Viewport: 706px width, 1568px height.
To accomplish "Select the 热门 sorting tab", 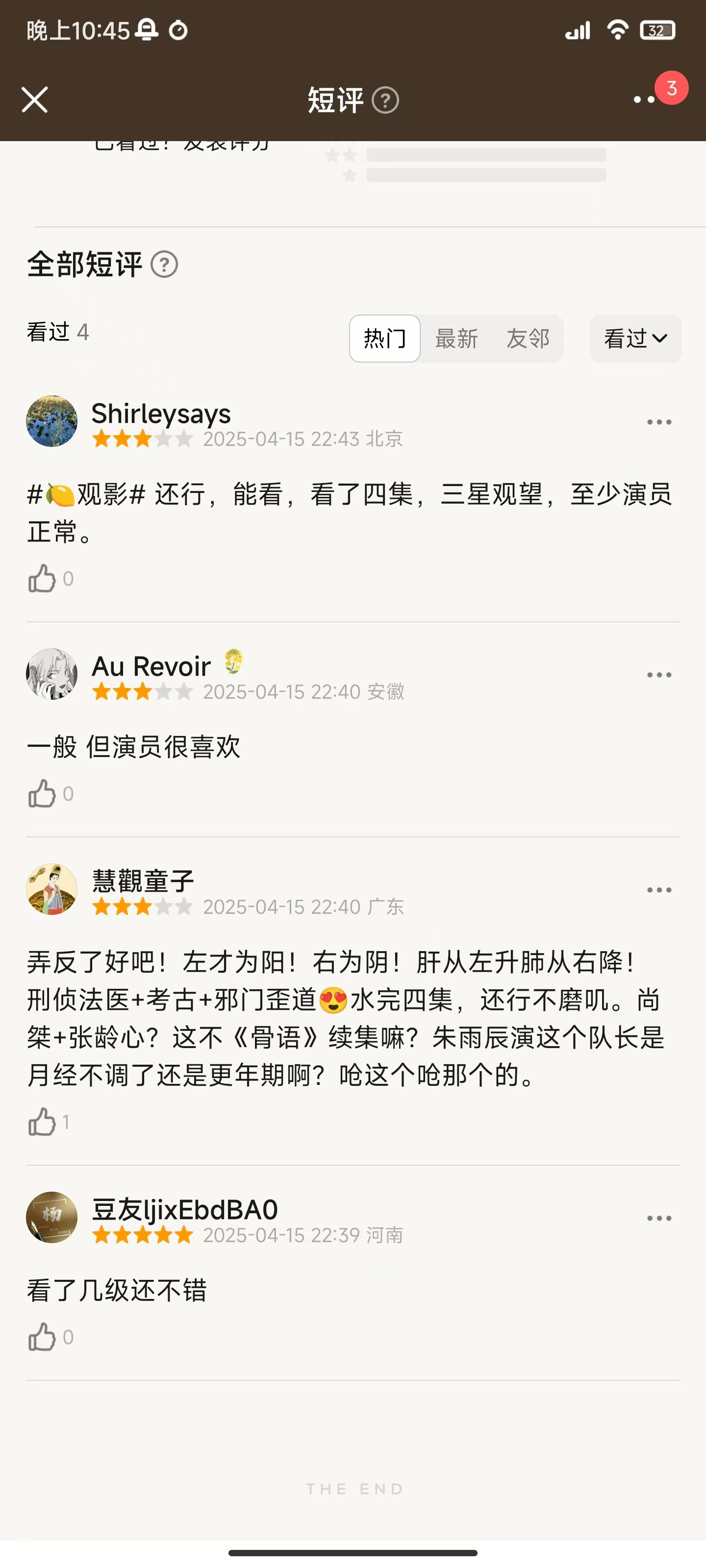I will point(384,339).
